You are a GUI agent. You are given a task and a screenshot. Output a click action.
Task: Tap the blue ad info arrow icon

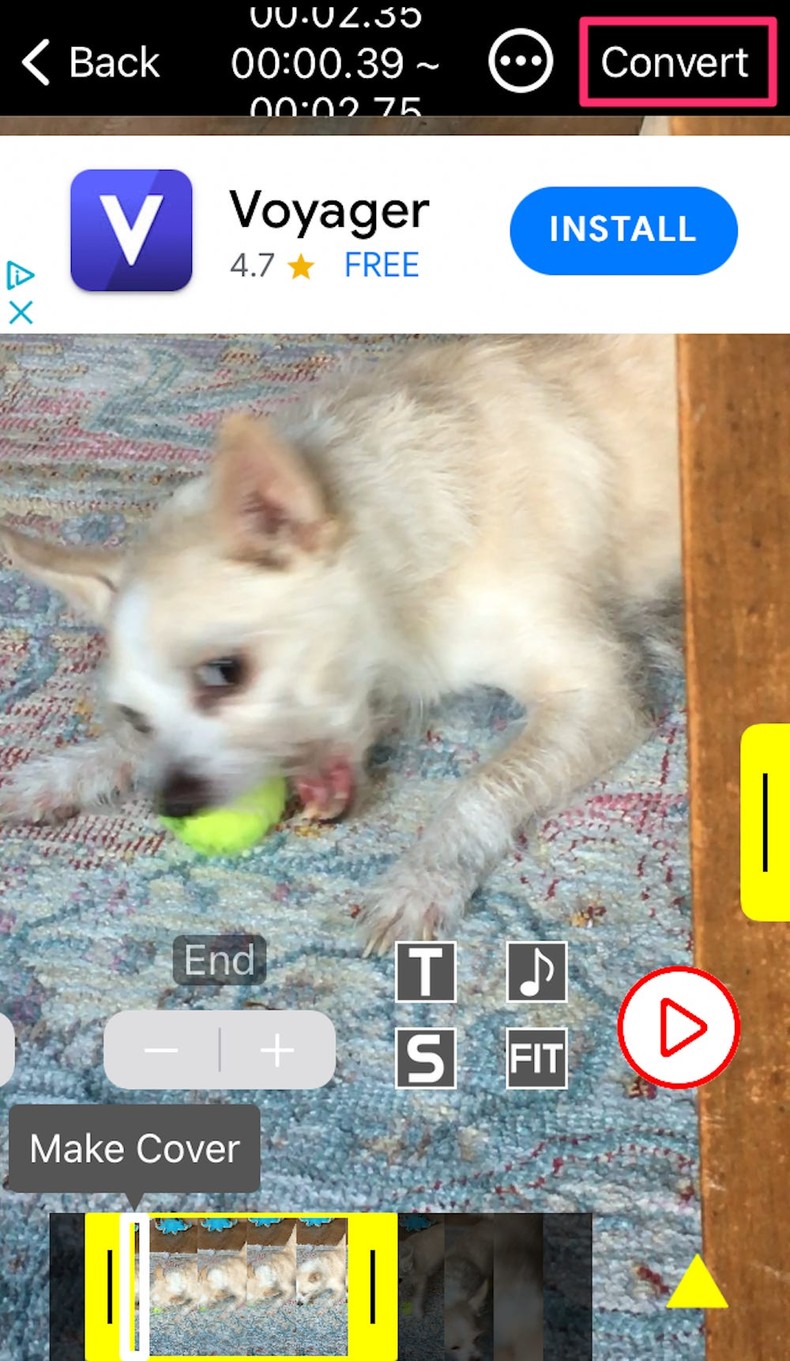[x=20, y=275]
